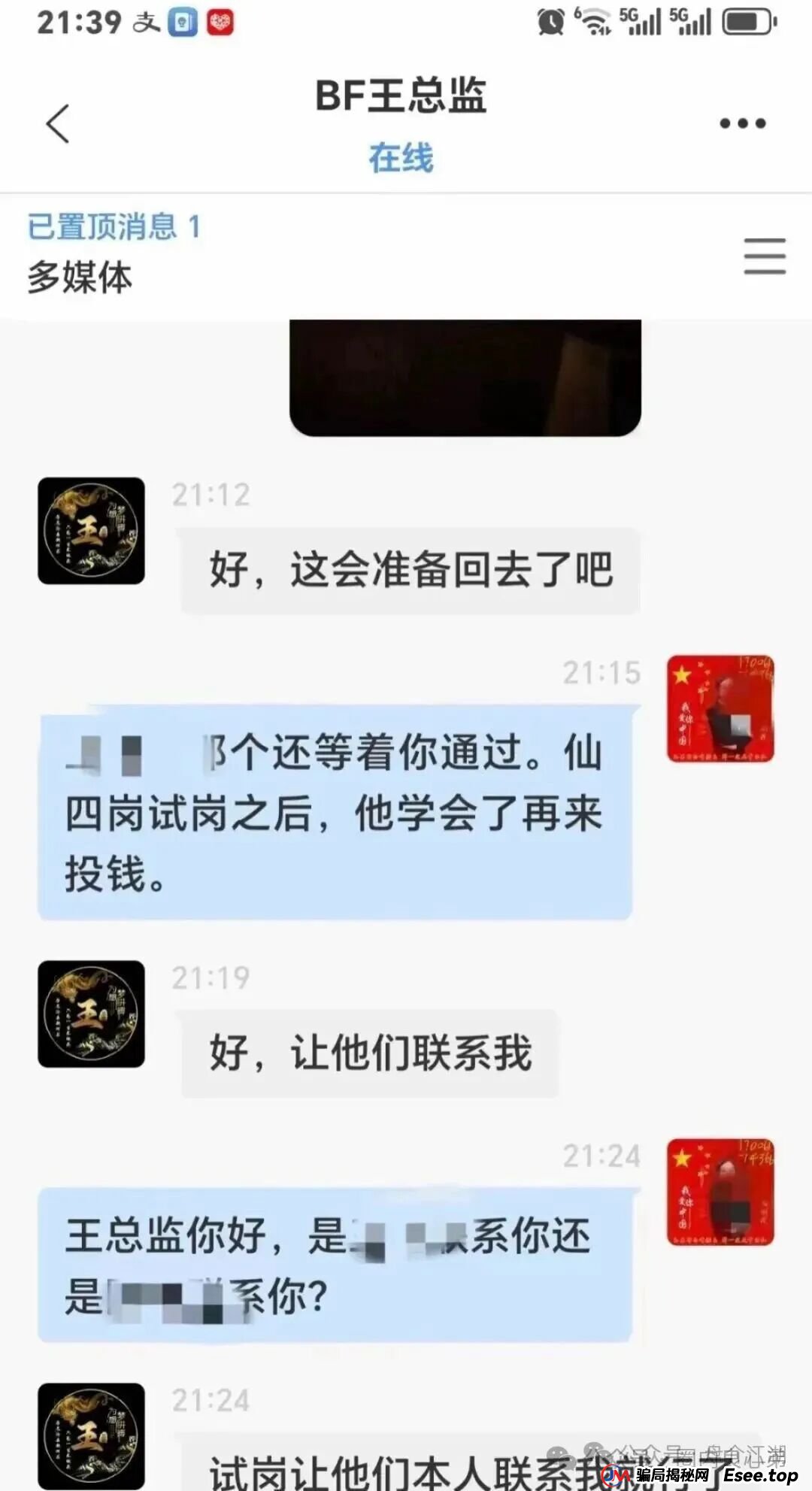The height and width of the screenshot is (1491, 812).
Task: Tap the Wi-Fi signal icon
Action: click(594, 22)
